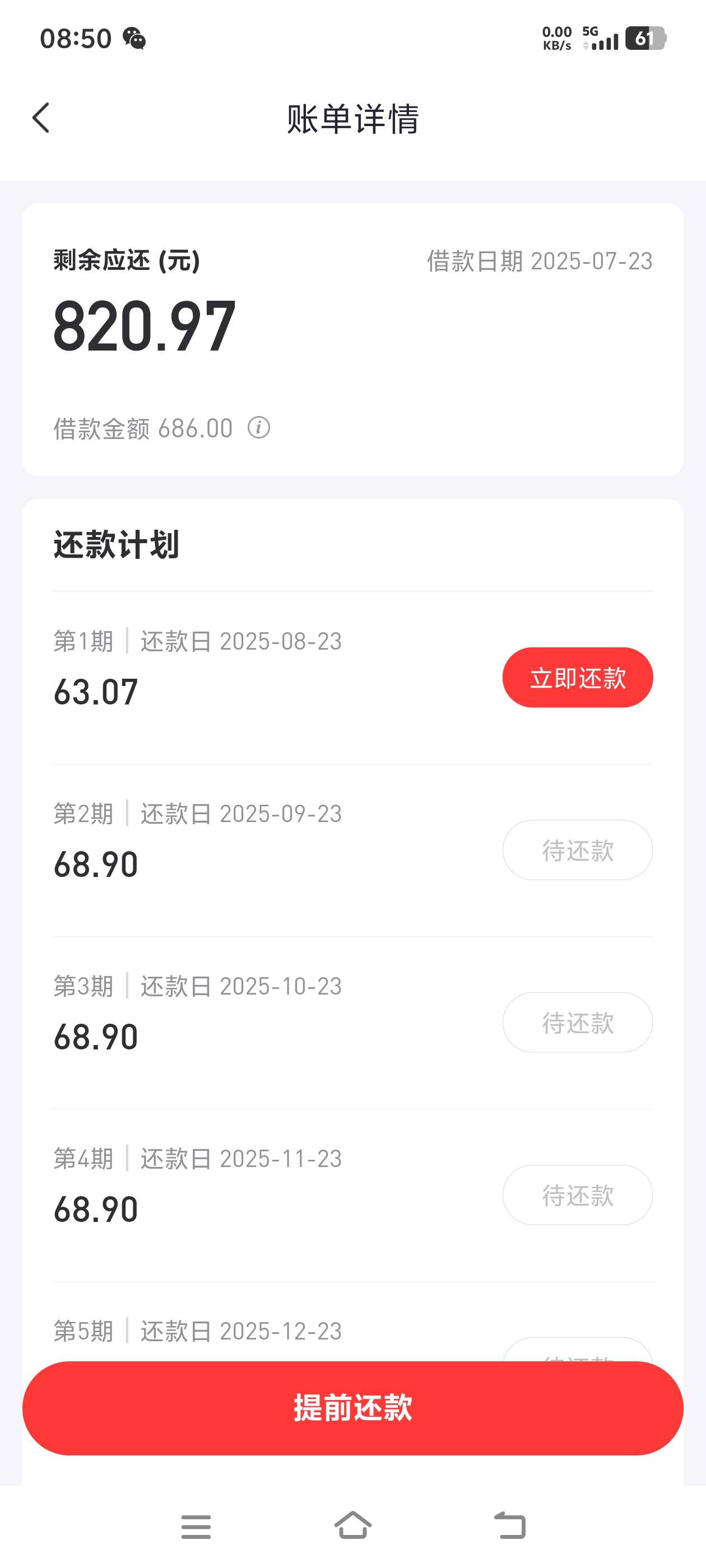This screenshot has width=706, height=1568.
Task: Tap 待还款 for the 第3期 installment
Action: (x=578, y=1023)
